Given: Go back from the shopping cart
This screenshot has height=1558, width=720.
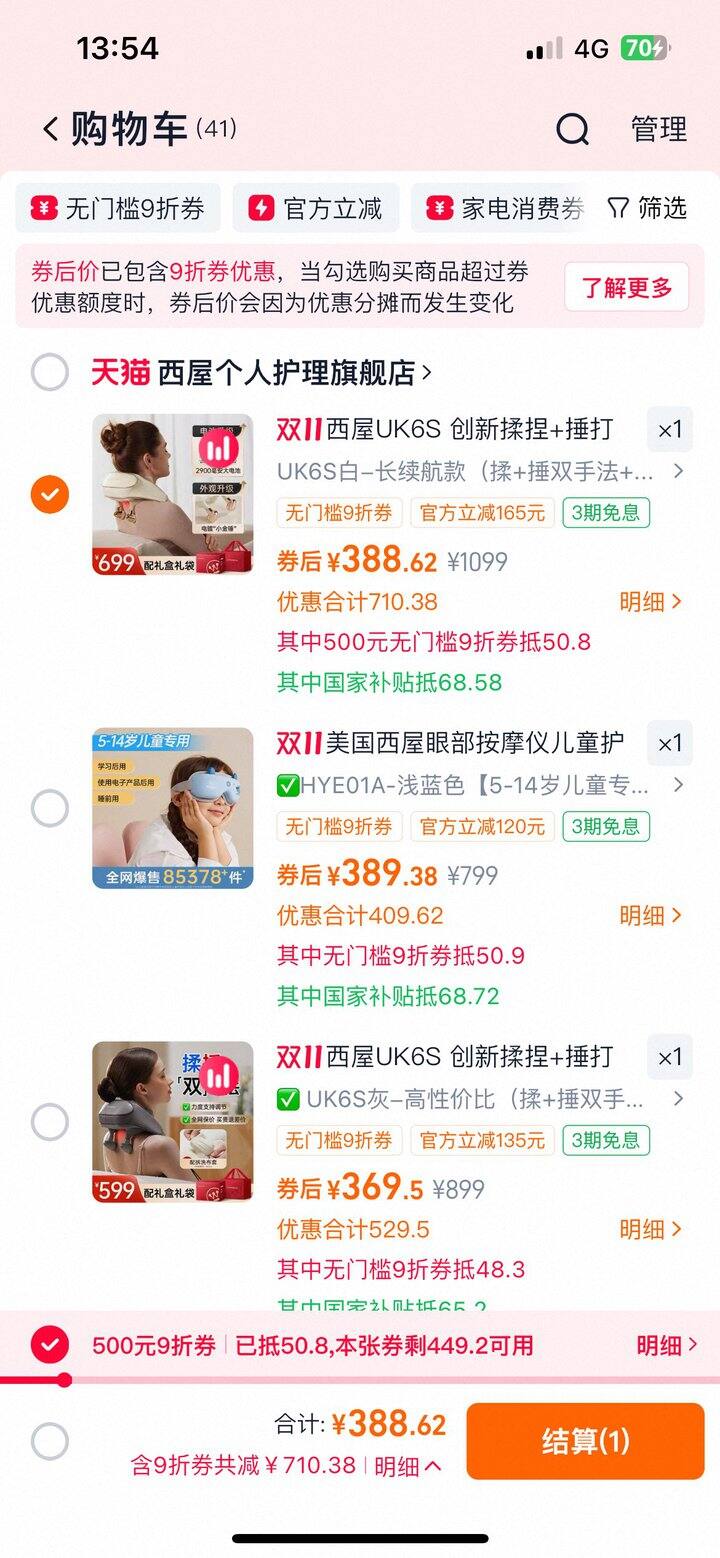Looking at the screenshot, I should [x=51, y=129].
